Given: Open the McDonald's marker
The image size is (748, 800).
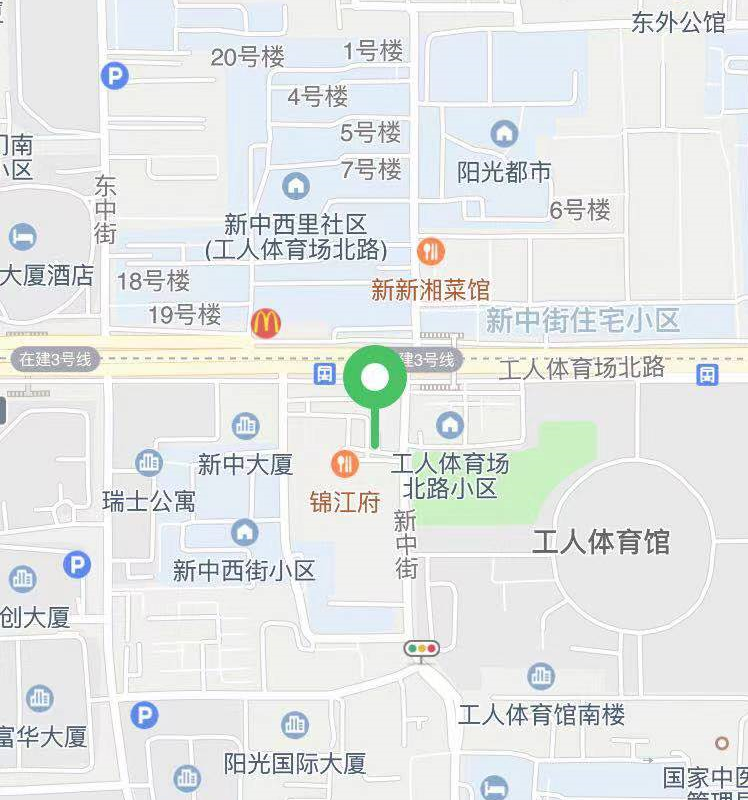Looking at the screenshot, I should pos(265,323).
